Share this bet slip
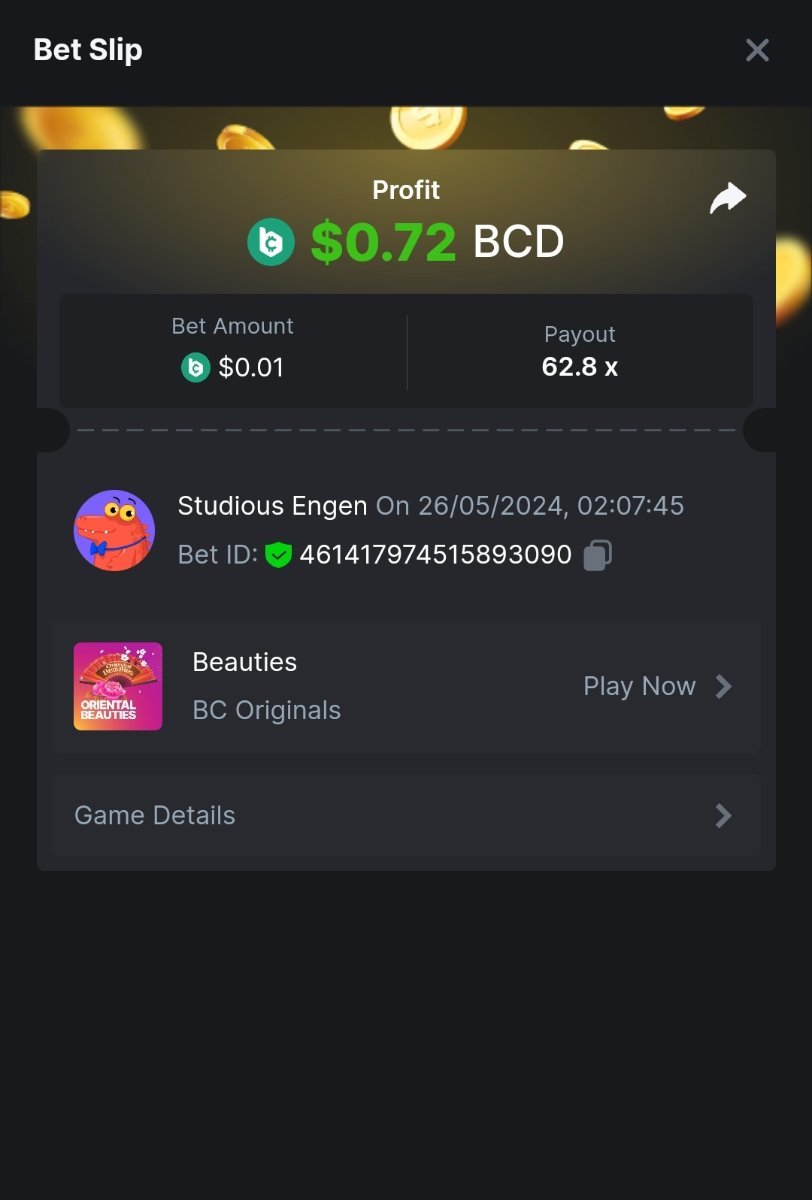This screenshot has height=1200, width=812. pos(727,198)
